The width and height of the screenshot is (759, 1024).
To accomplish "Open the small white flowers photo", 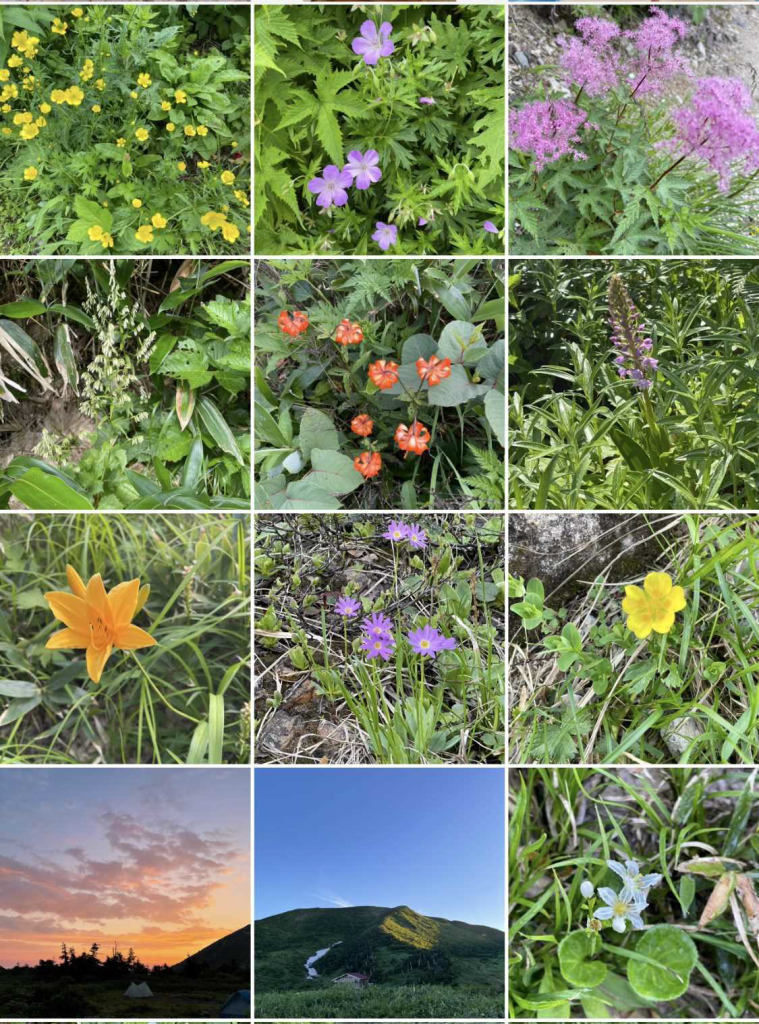I will 634,893.
